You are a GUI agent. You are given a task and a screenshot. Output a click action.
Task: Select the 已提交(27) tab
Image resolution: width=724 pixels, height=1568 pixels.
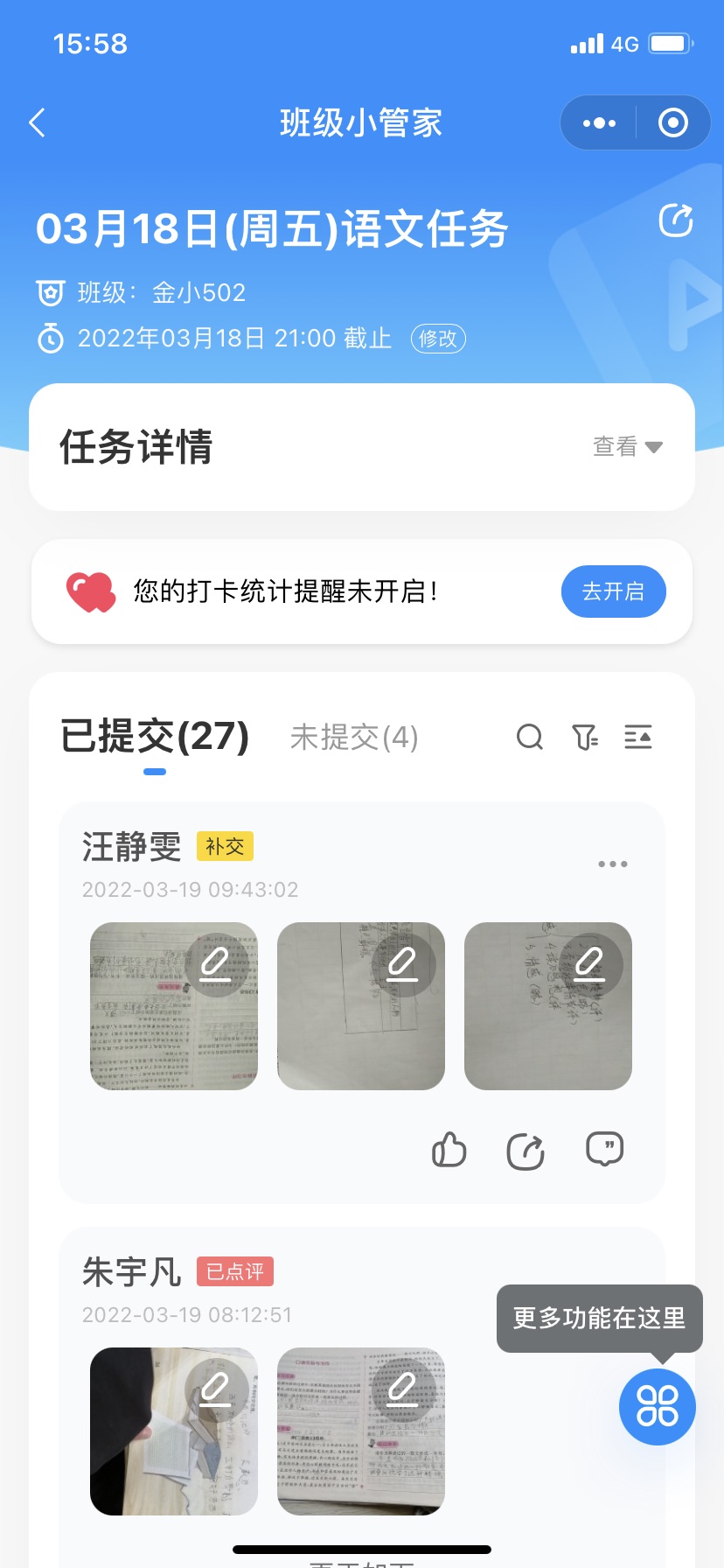[155, 738]
